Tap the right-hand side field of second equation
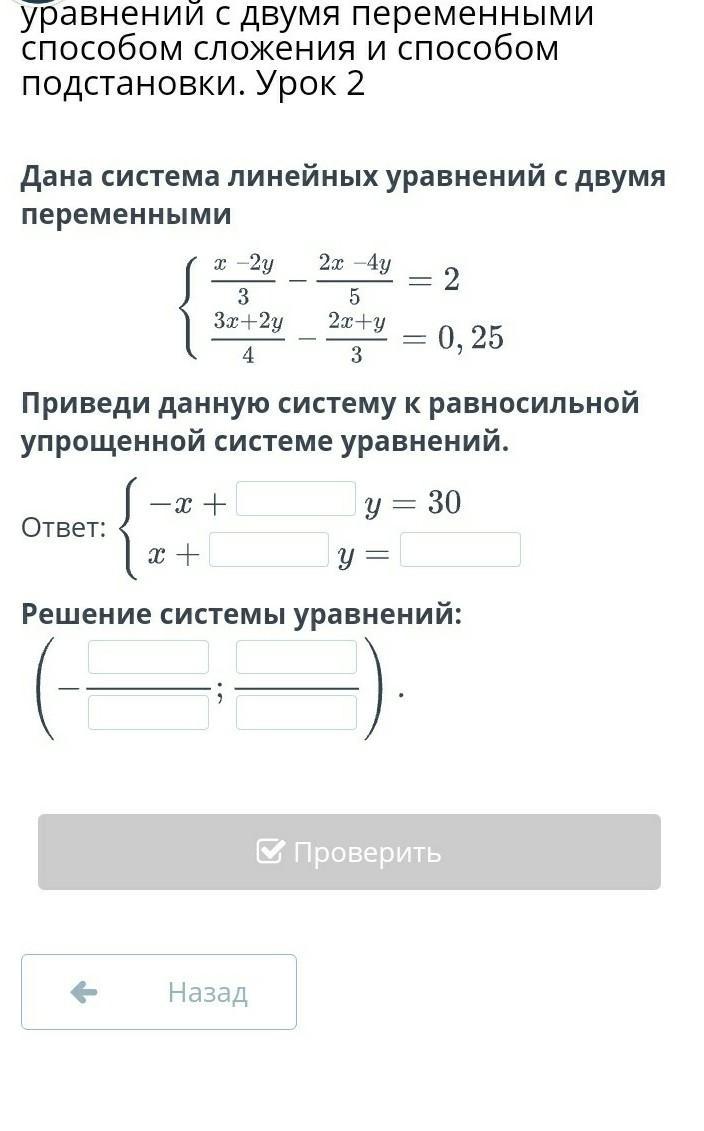Viewport: 704px width, 1131px height. coord(460,550)
